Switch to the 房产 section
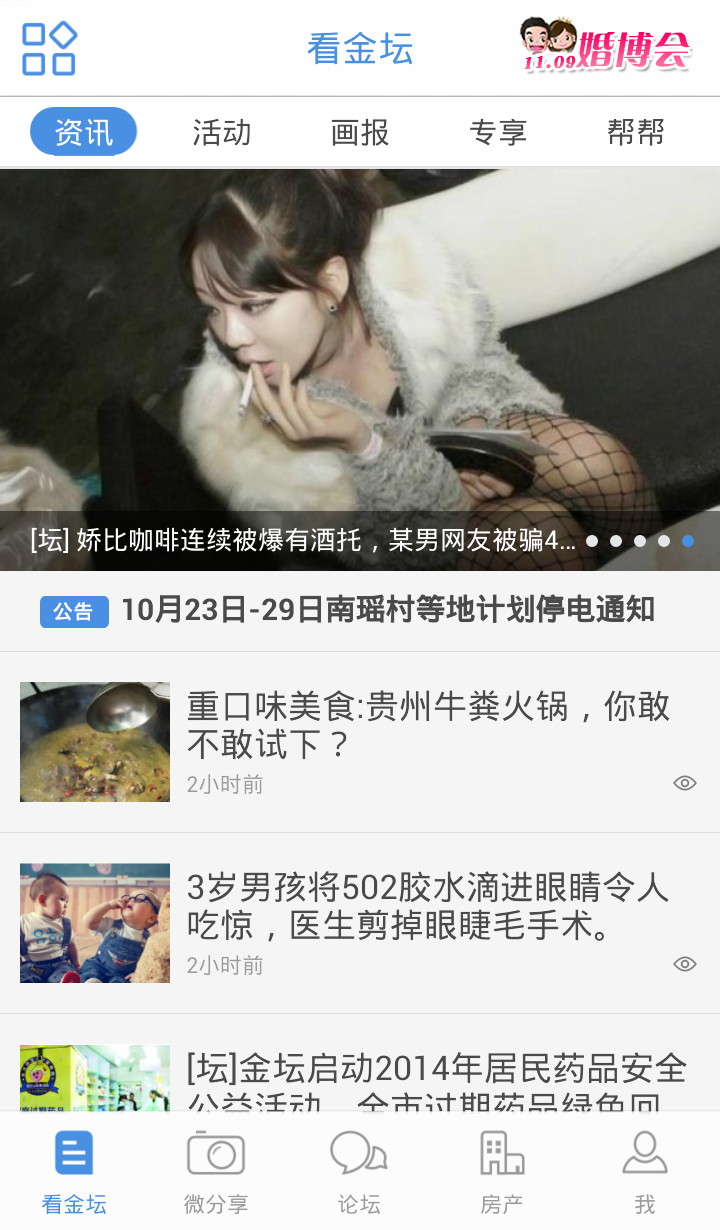This screenshot has height=1230, width=720. (x=501, y=1172)
